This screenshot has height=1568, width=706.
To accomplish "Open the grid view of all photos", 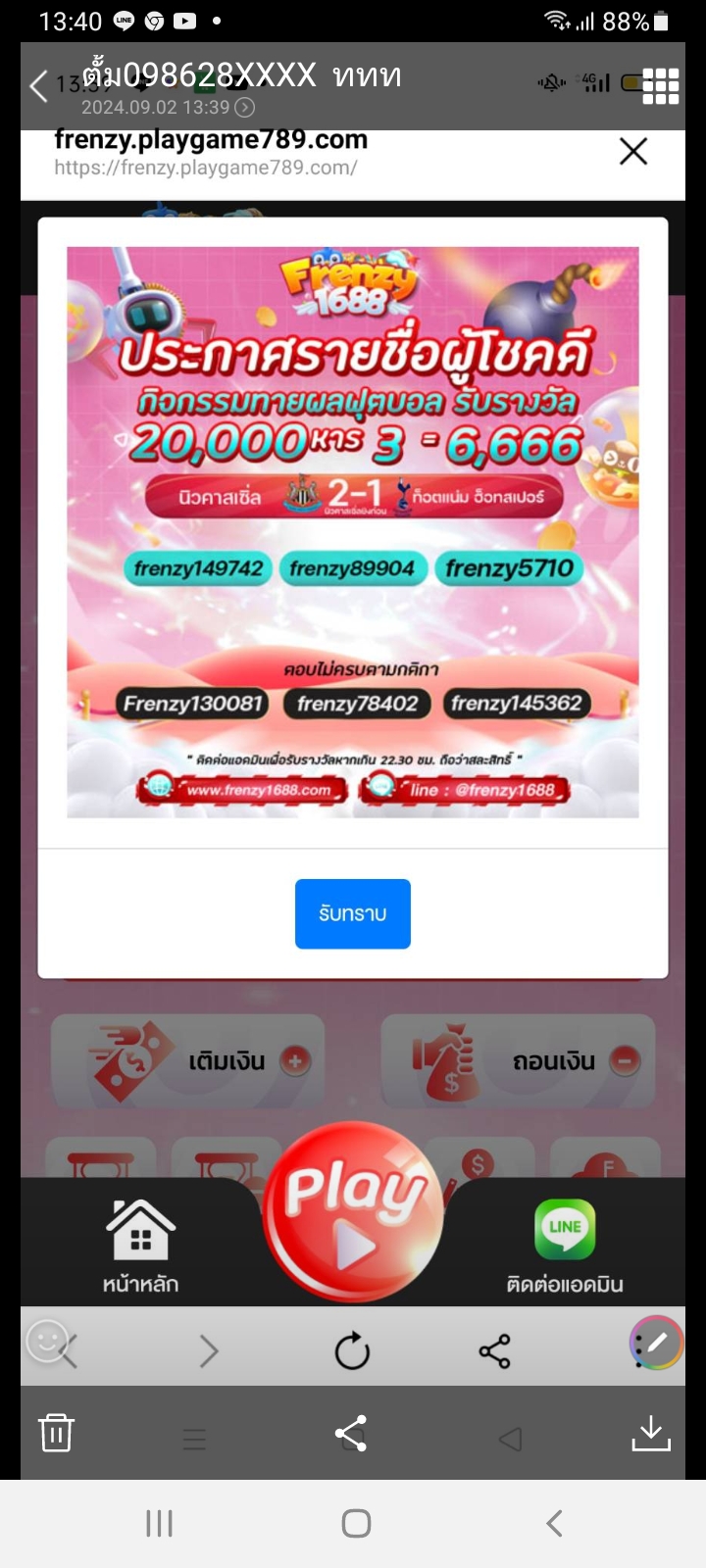I will tap(660, 86).
